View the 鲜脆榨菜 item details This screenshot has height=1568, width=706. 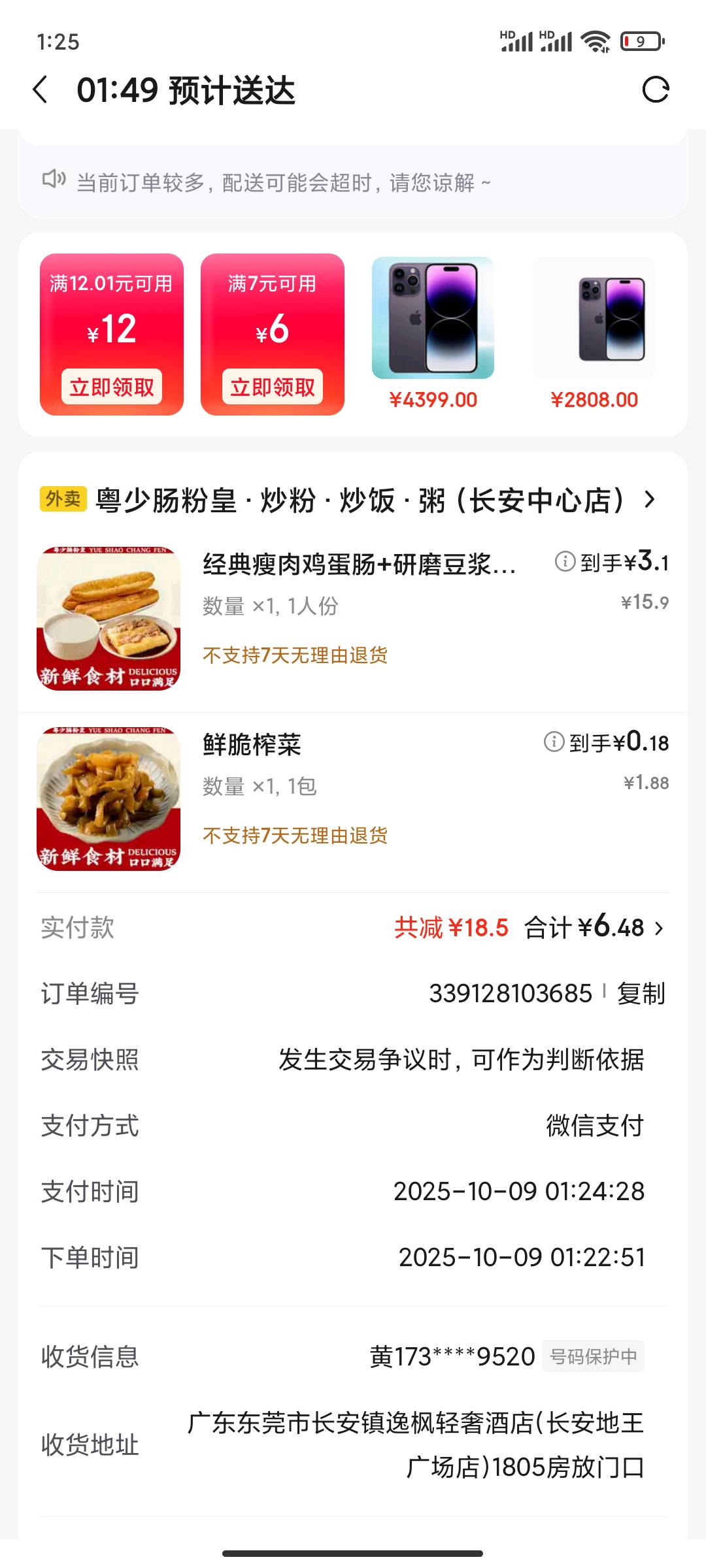(x=252, y=744)
